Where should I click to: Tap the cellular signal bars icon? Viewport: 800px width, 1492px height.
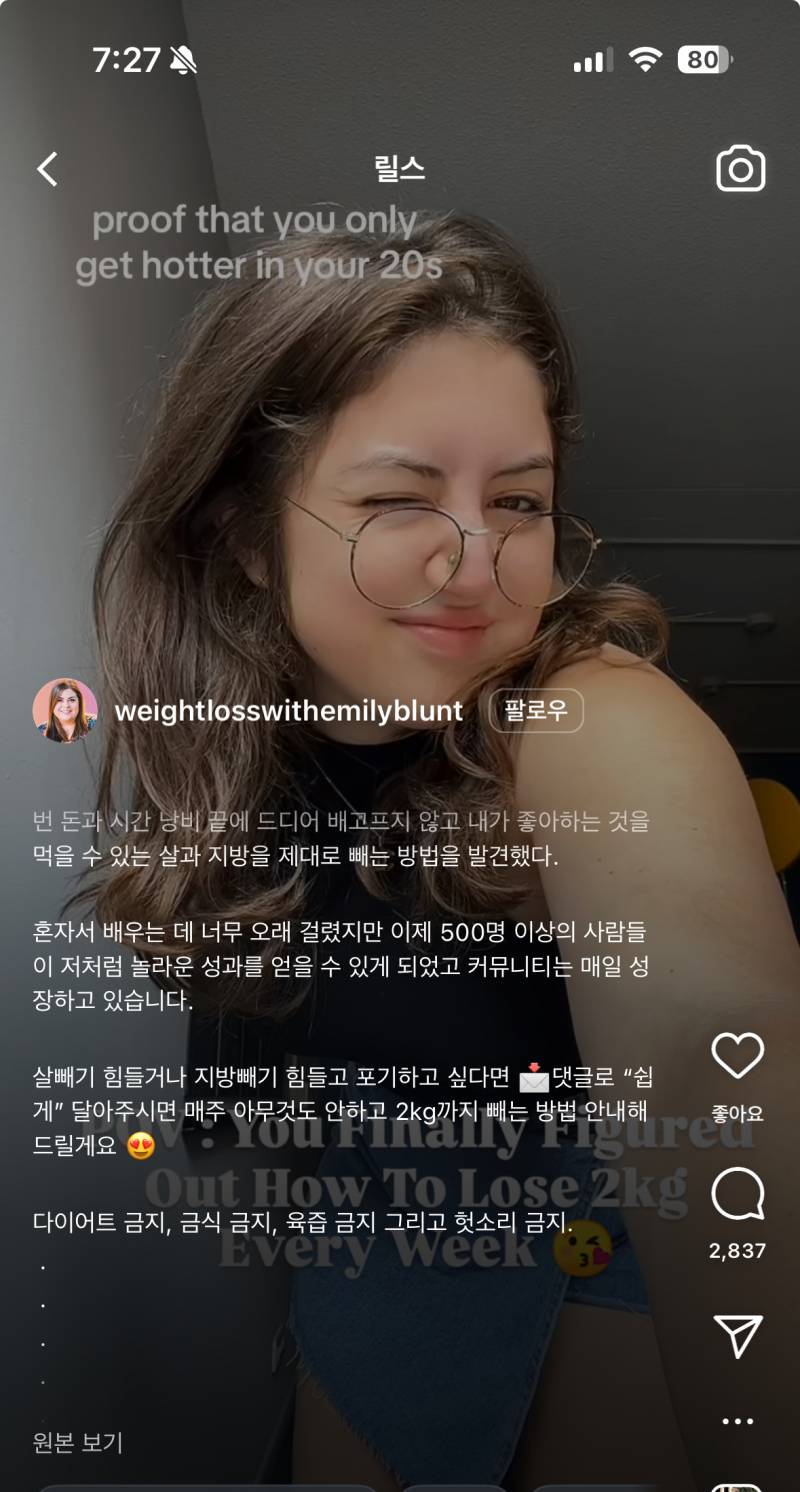tap(592, 60)
